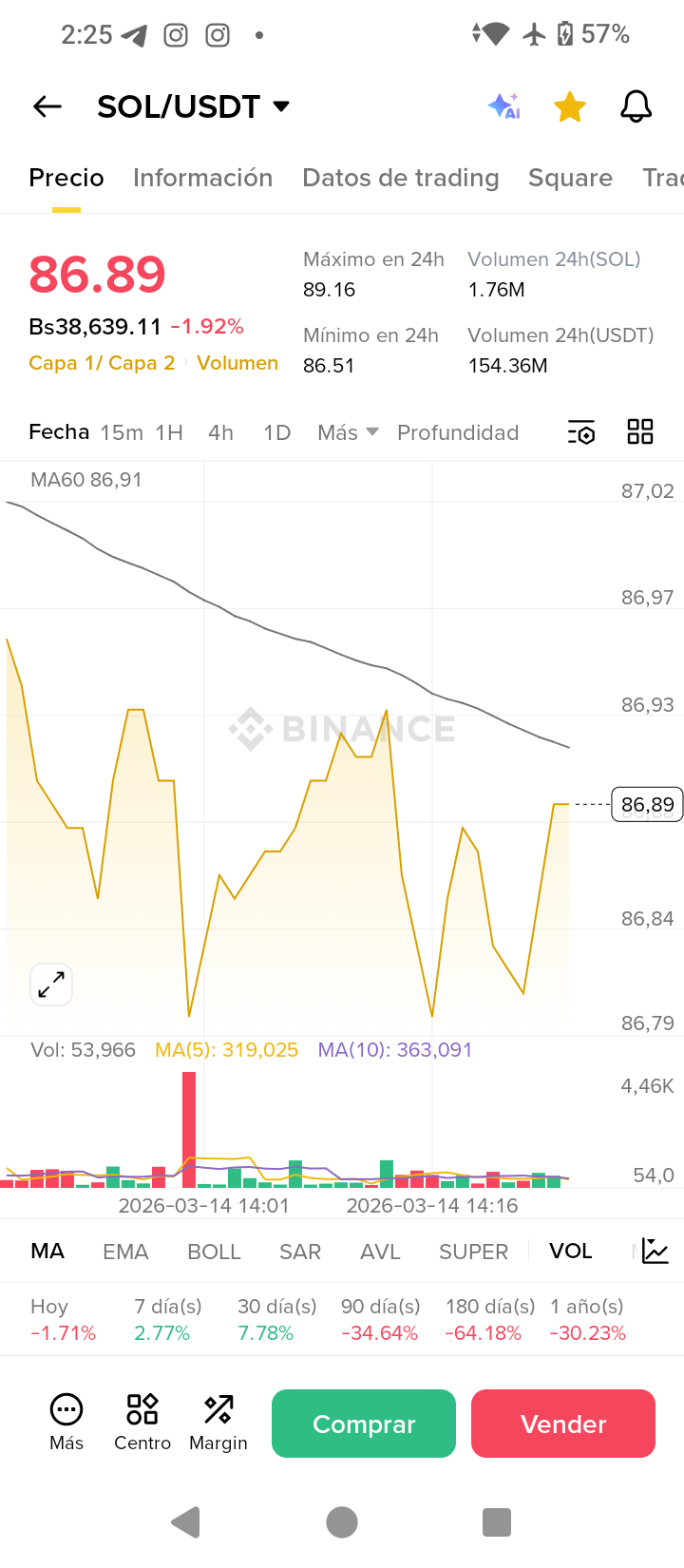The image size is (684, 1568).
Task: Switch to the Información tab
Action: [202, 178]
